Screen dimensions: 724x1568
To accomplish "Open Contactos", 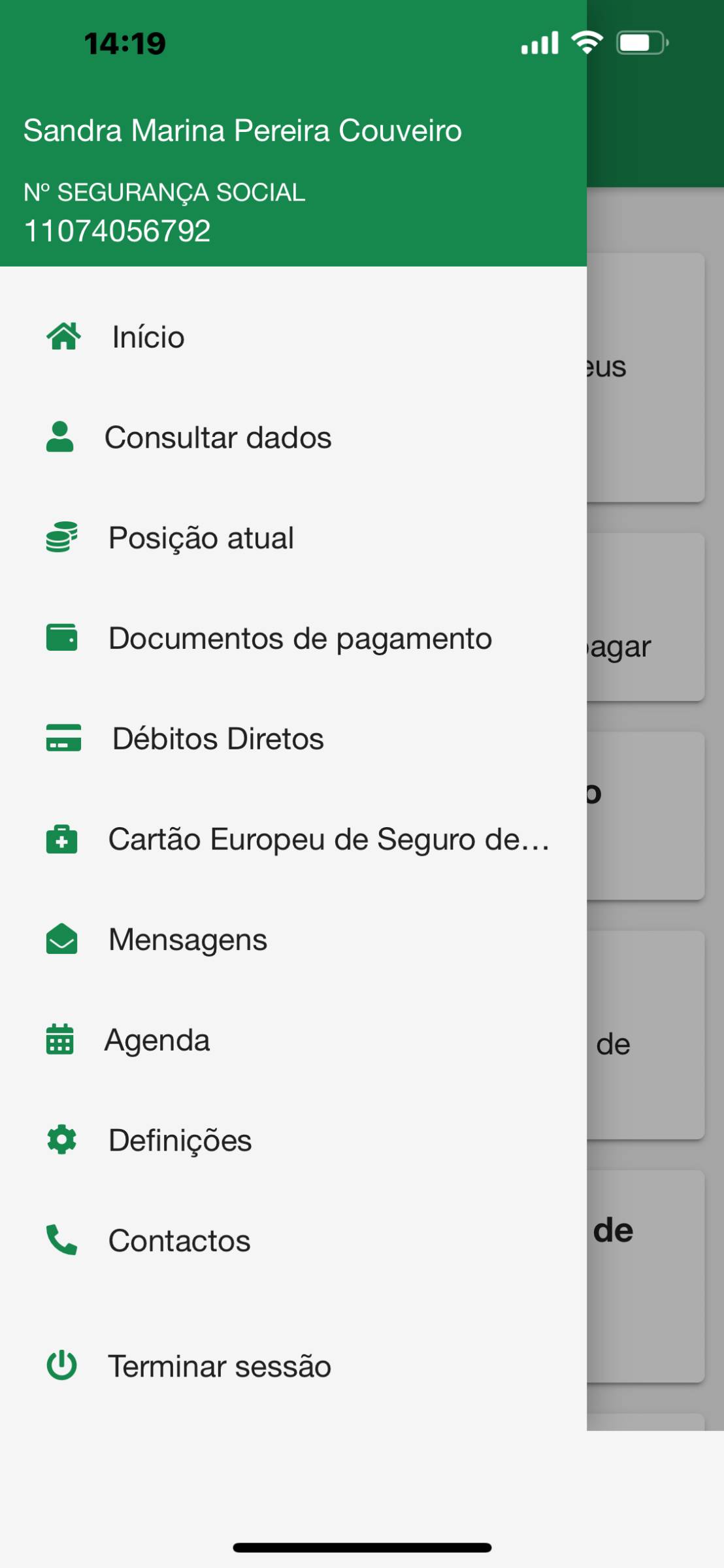I will [x=179, y=1241].
